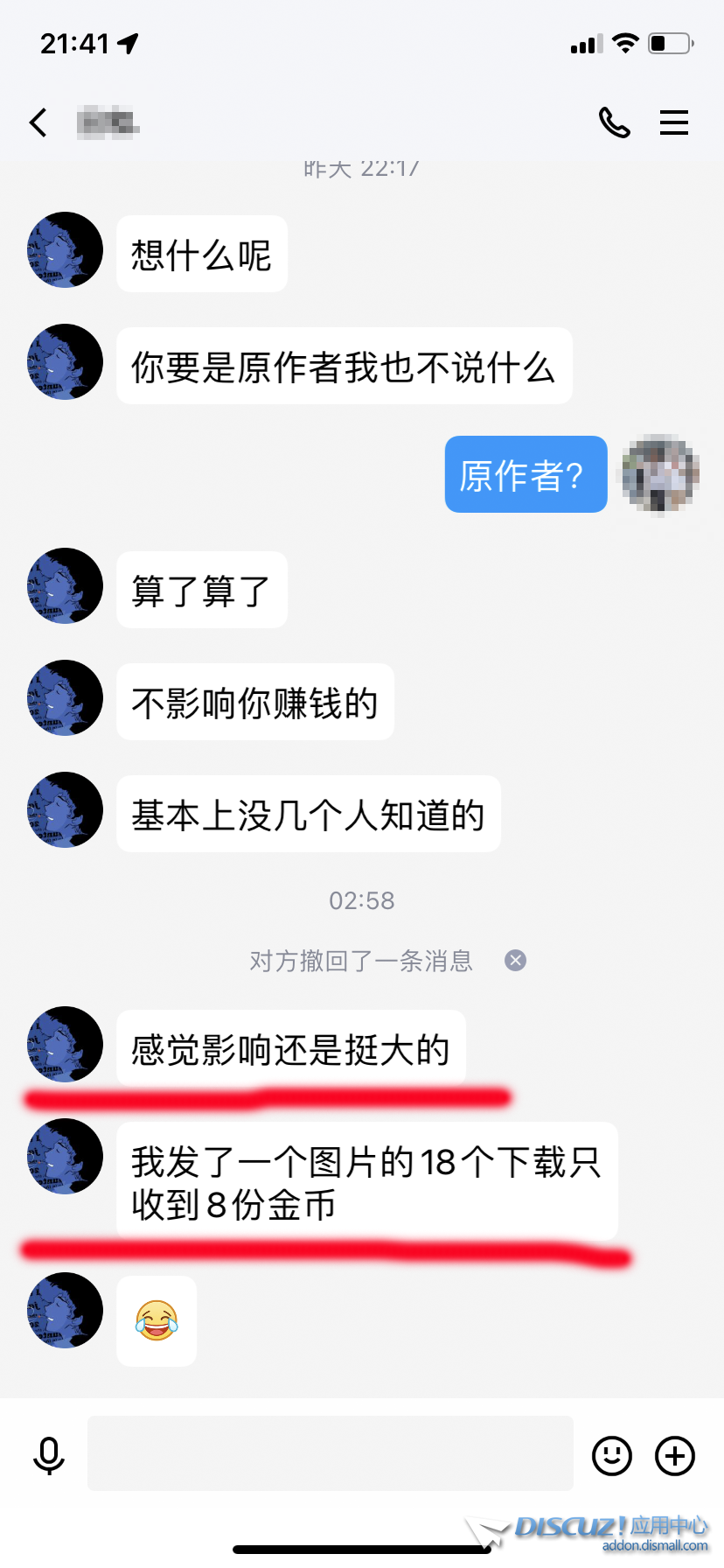Tap the blue '原作者?' sent message
Screen dimensions: 724x1568
tap(526, 474)
